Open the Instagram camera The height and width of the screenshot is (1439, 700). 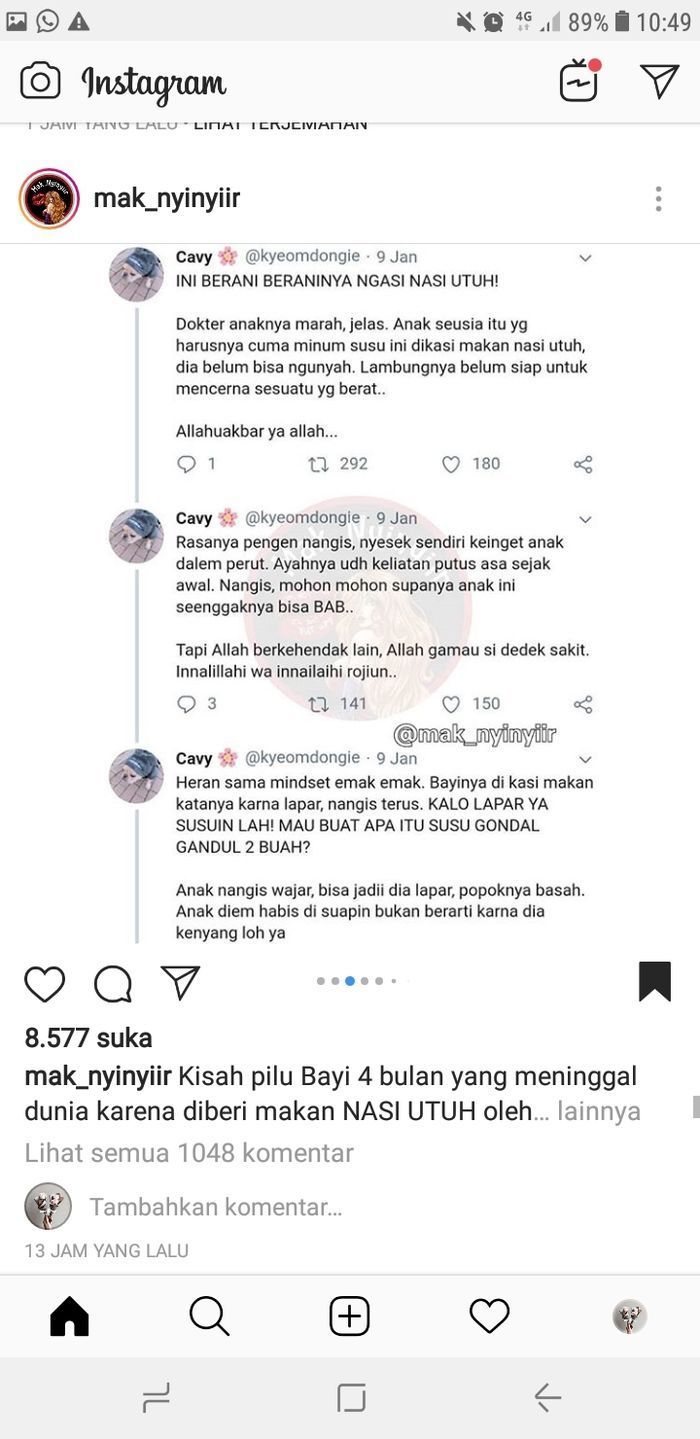coord(40,81)
